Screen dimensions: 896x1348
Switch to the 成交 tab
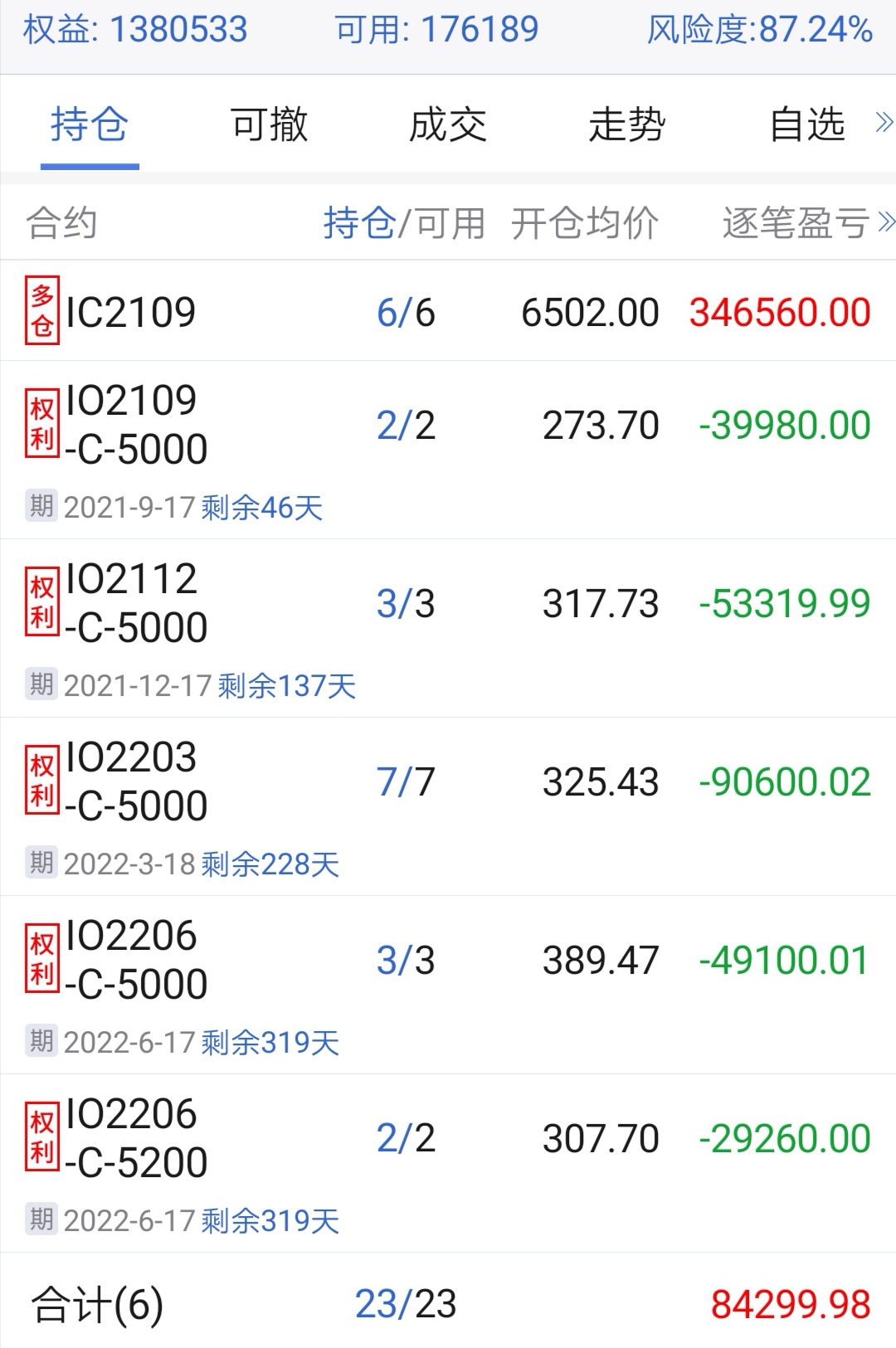click(x=448, y=125)
